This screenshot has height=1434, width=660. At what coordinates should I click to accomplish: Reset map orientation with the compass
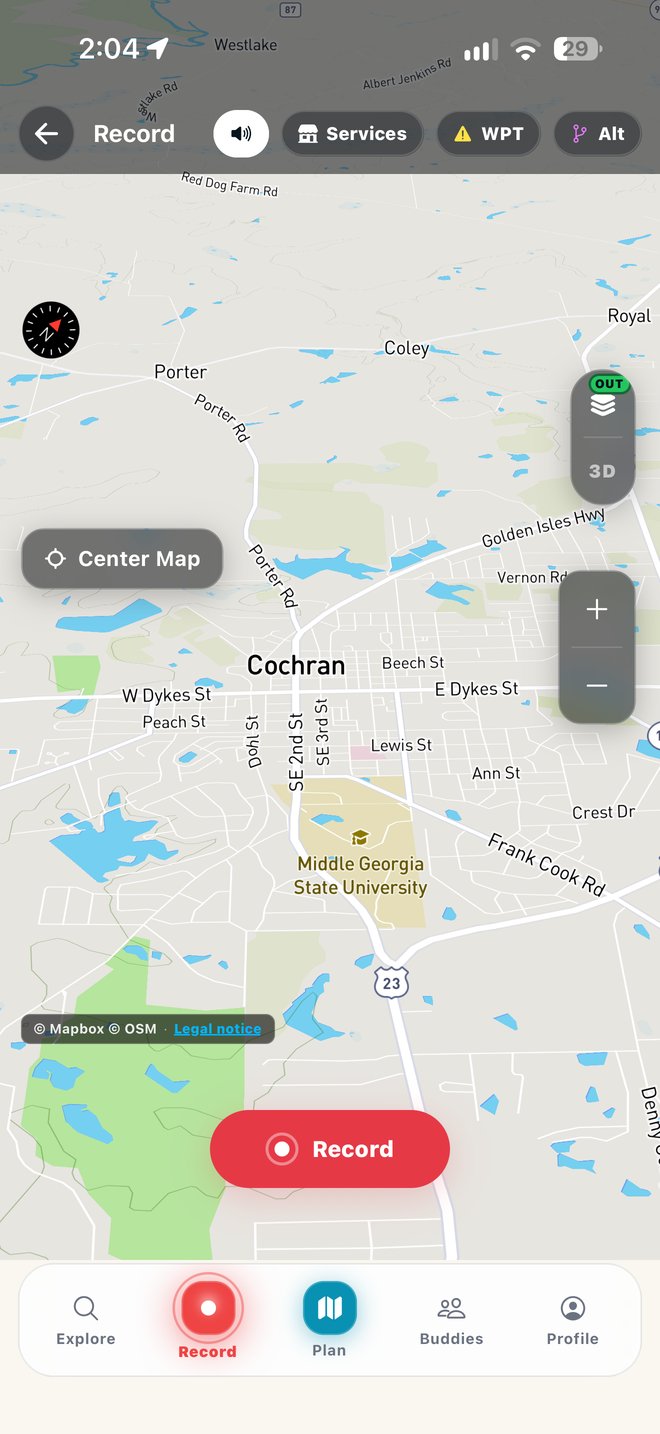tap(51, 330)
